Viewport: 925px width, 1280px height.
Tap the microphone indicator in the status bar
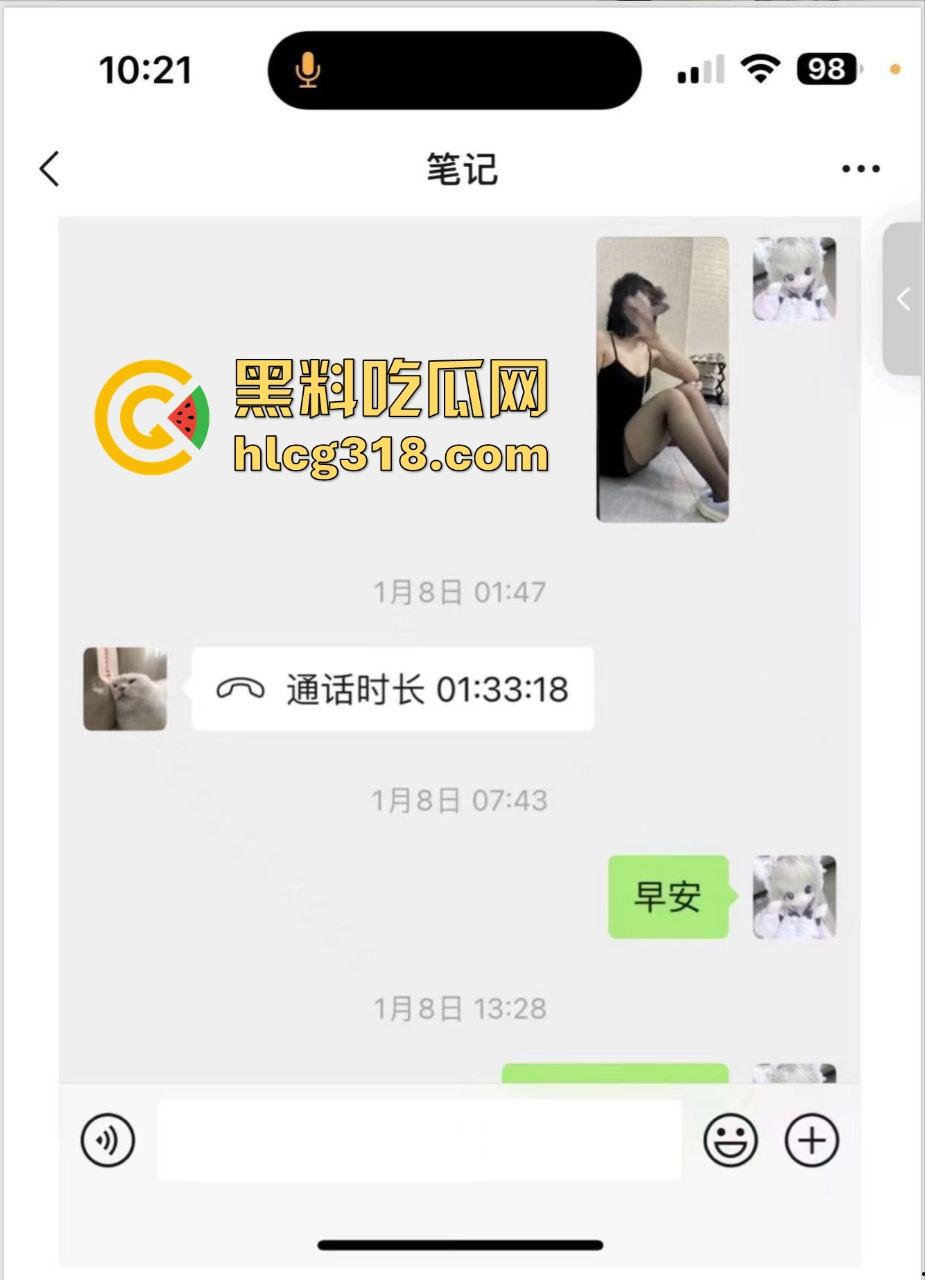[308, 70]
